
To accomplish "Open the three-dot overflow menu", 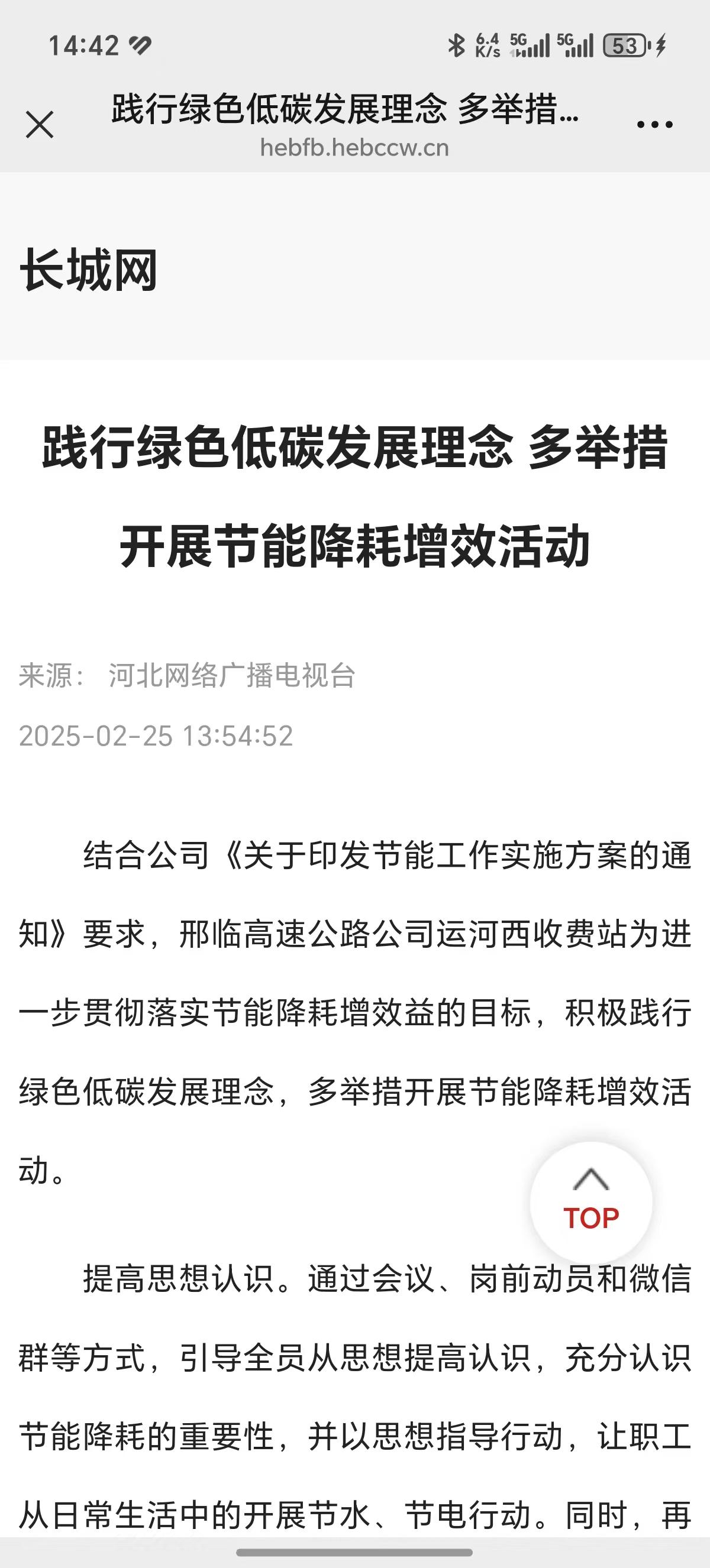I will click(x=654, y=125).
